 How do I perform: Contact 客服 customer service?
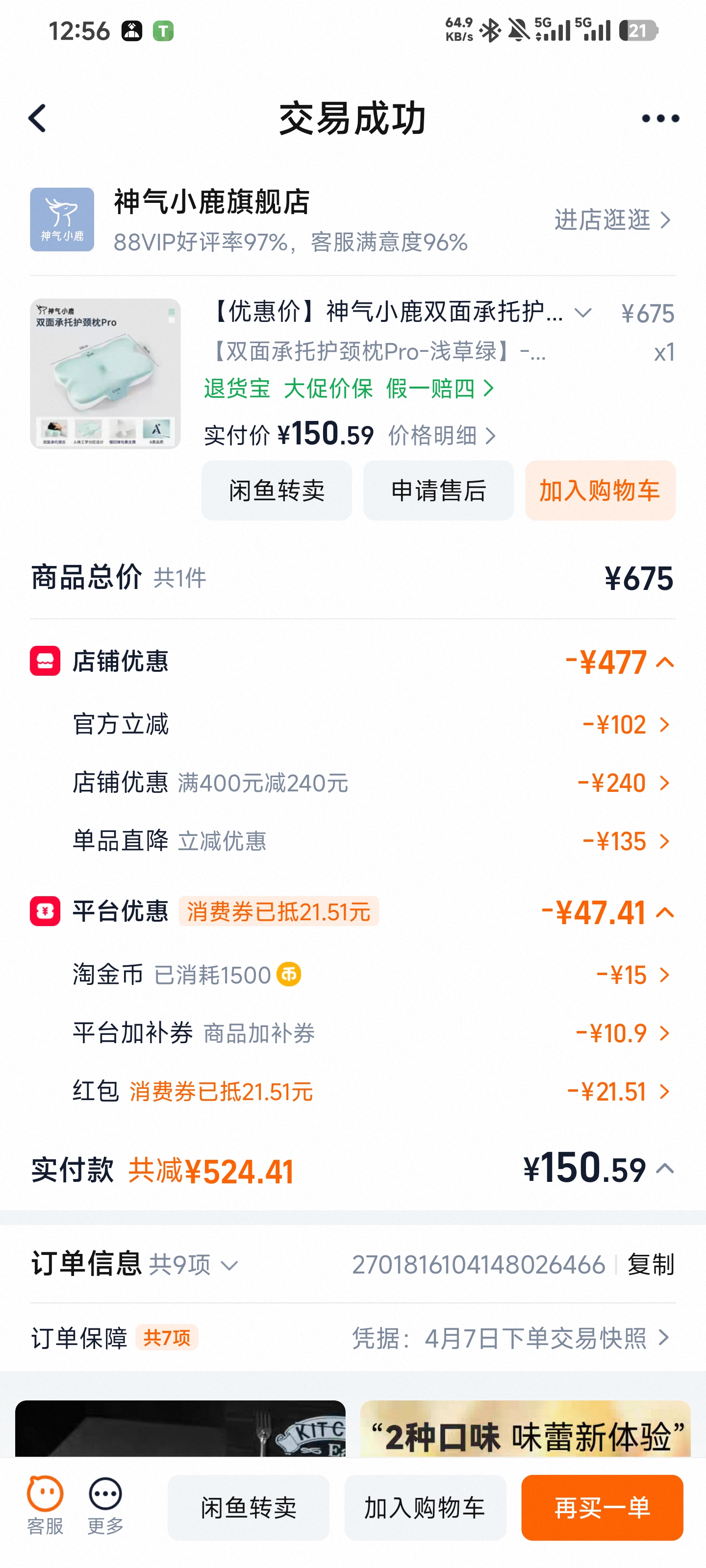(45, 1505)
